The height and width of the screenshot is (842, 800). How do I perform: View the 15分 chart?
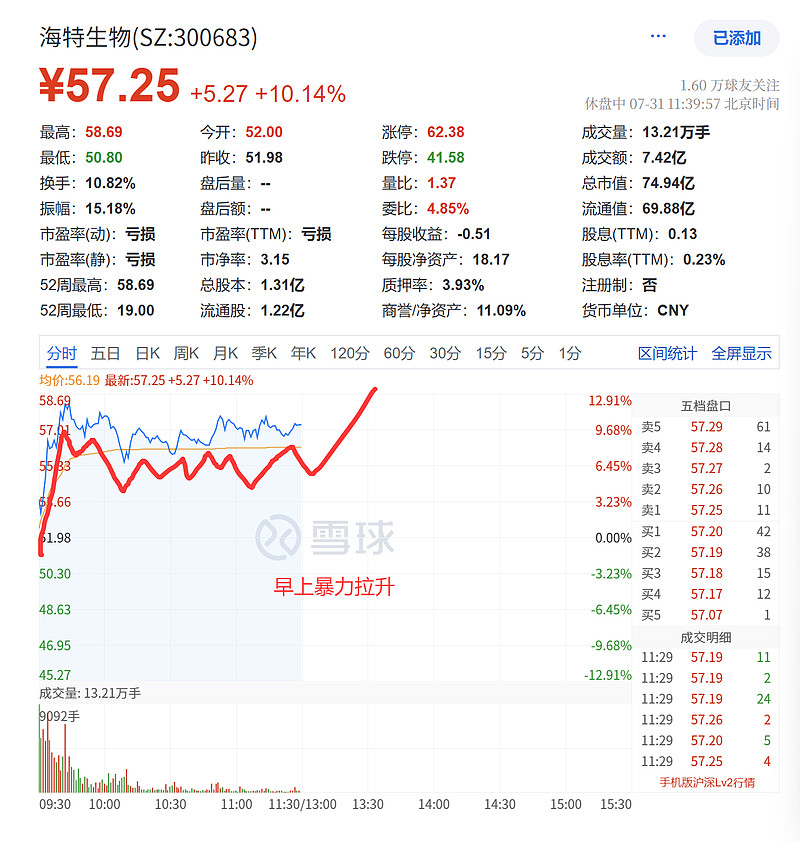pyautogui.click(x=491, y=353)
